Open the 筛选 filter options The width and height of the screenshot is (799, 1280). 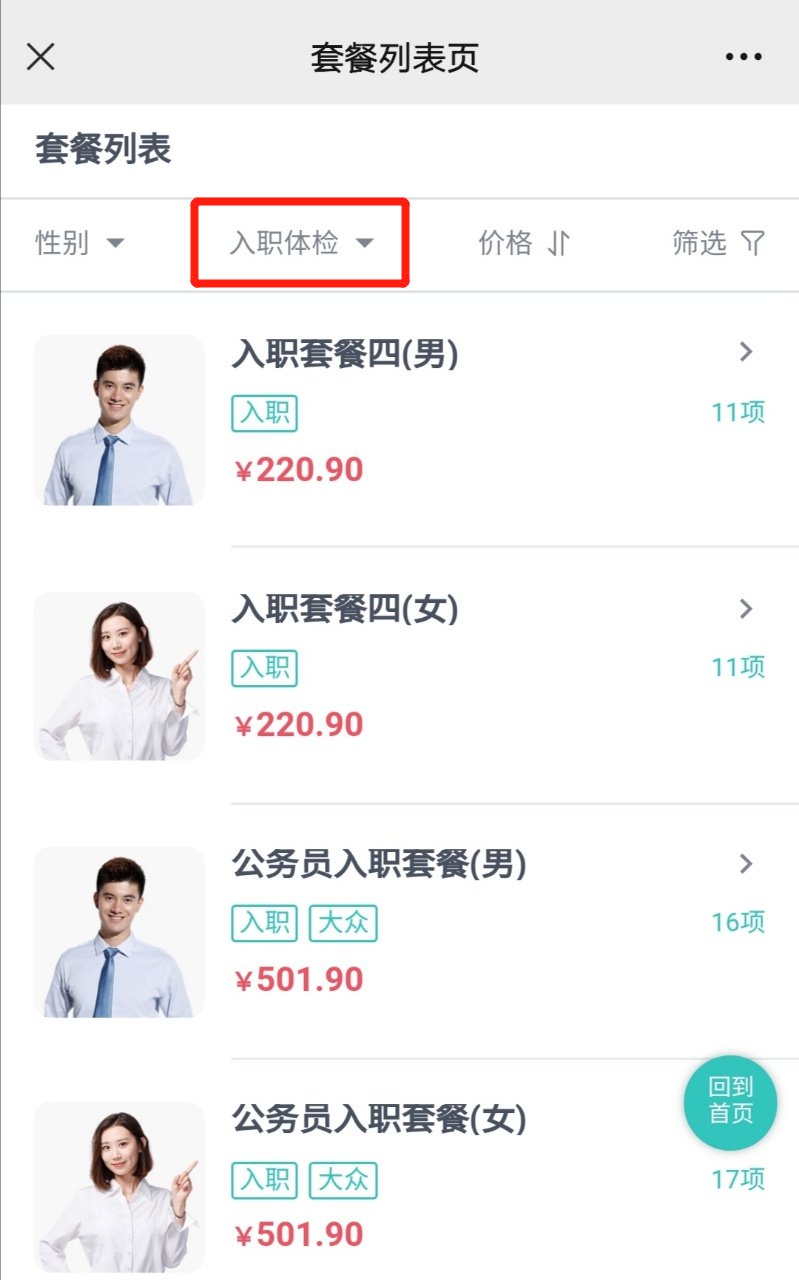pos(718,243)
